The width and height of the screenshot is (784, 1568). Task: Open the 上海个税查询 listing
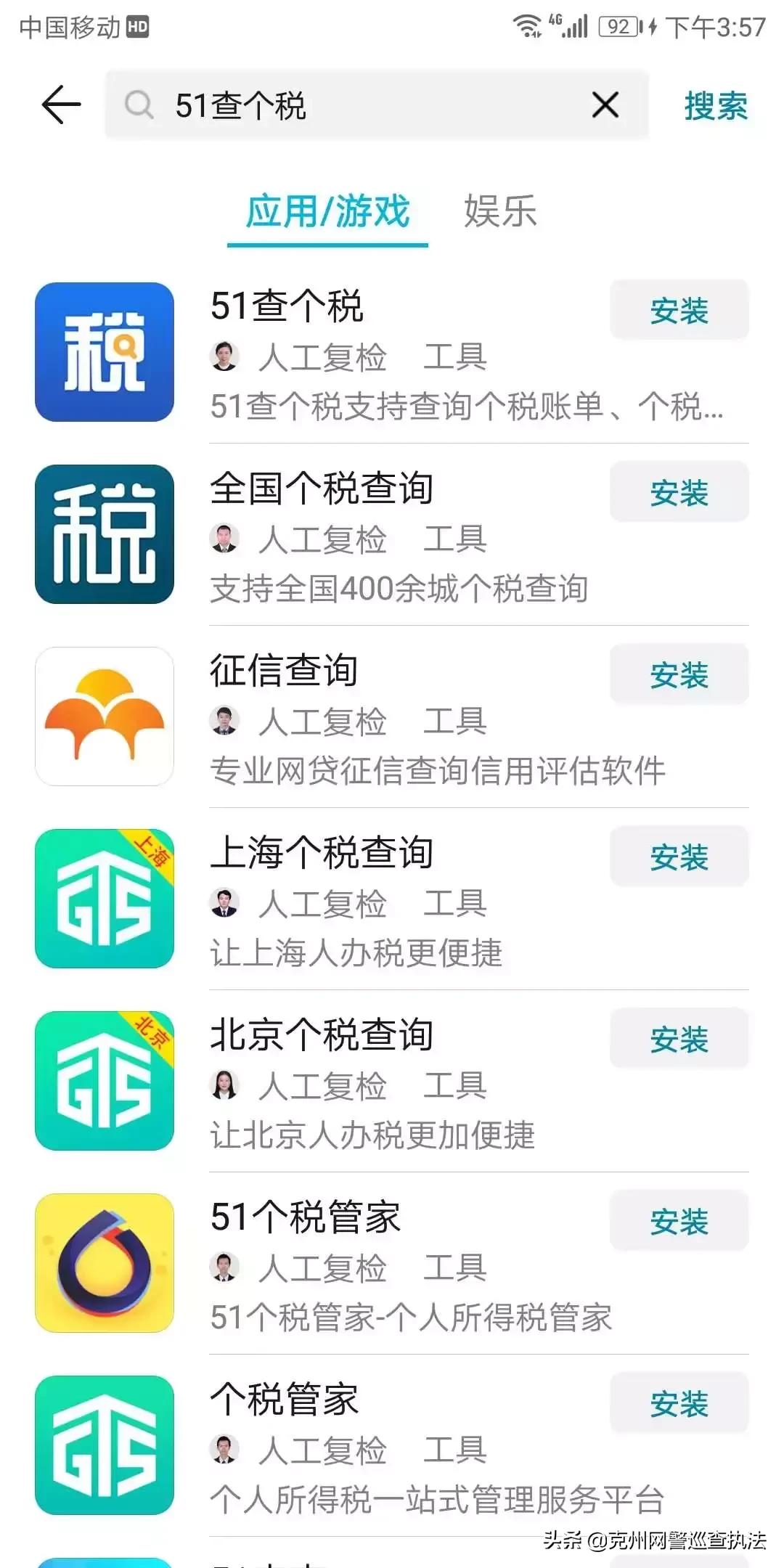pyautogui.click(x=322, y=852)
